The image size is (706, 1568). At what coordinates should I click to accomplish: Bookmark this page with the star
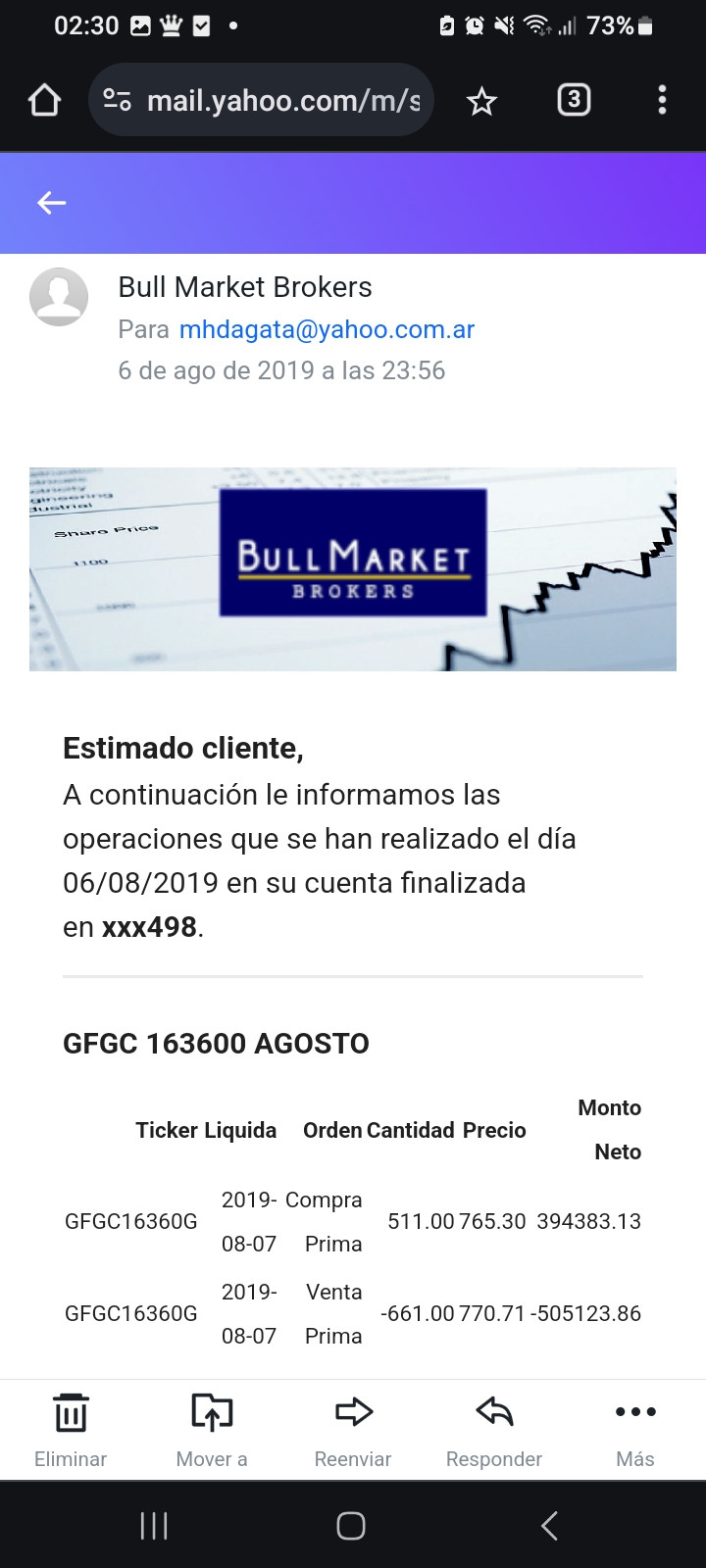[481, 100]
